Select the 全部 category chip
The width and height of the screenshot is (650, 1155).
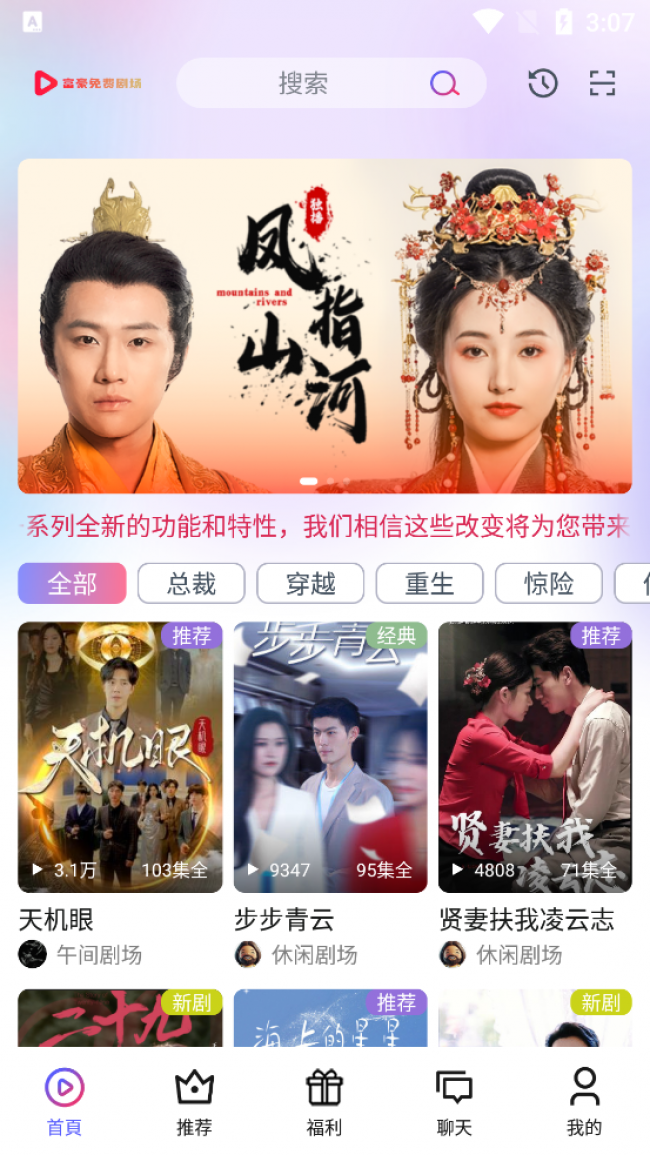pos(72,583)
